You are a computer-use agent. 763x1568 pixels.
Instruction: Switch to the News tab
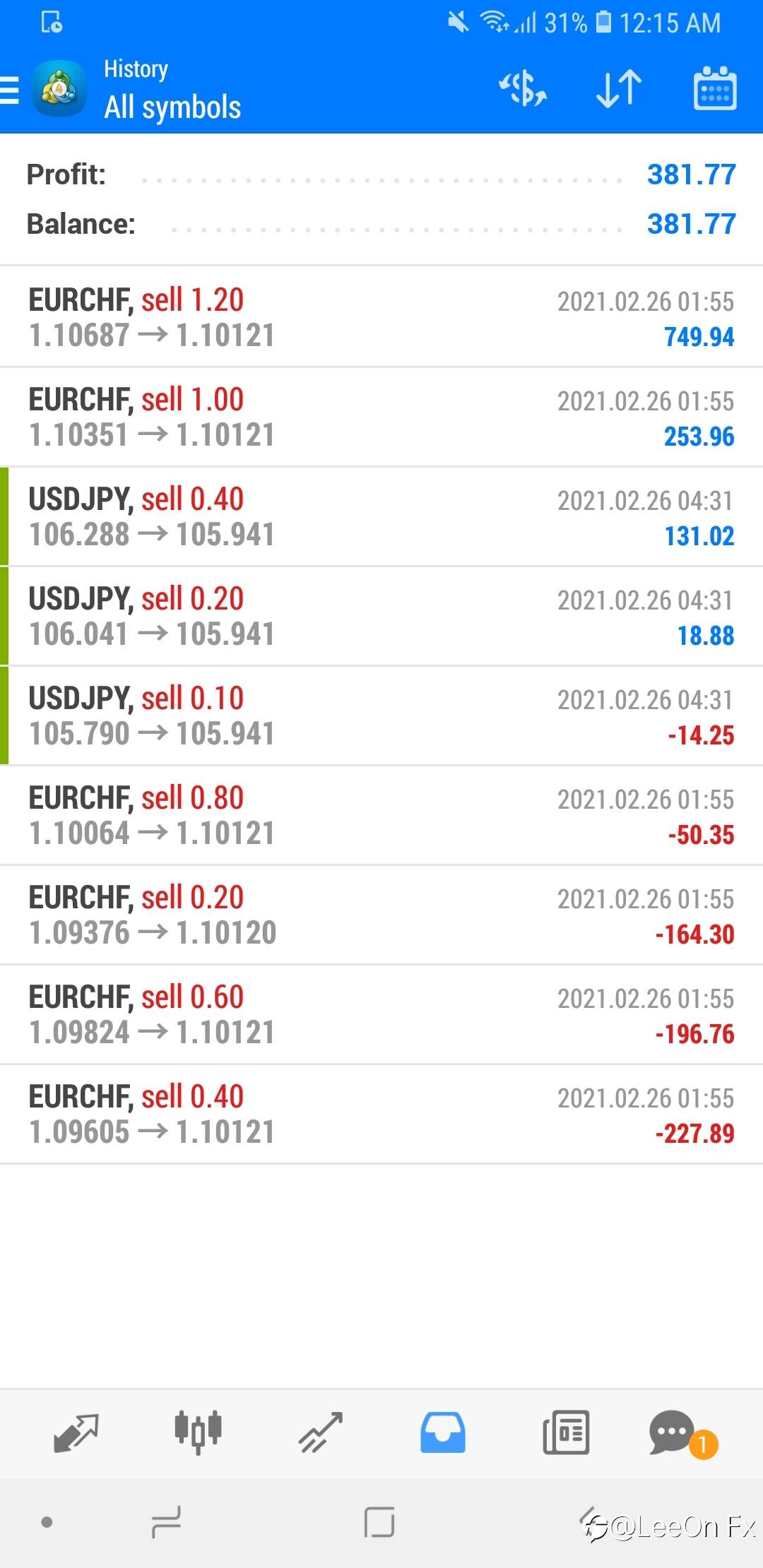(x=566, y=1432)
